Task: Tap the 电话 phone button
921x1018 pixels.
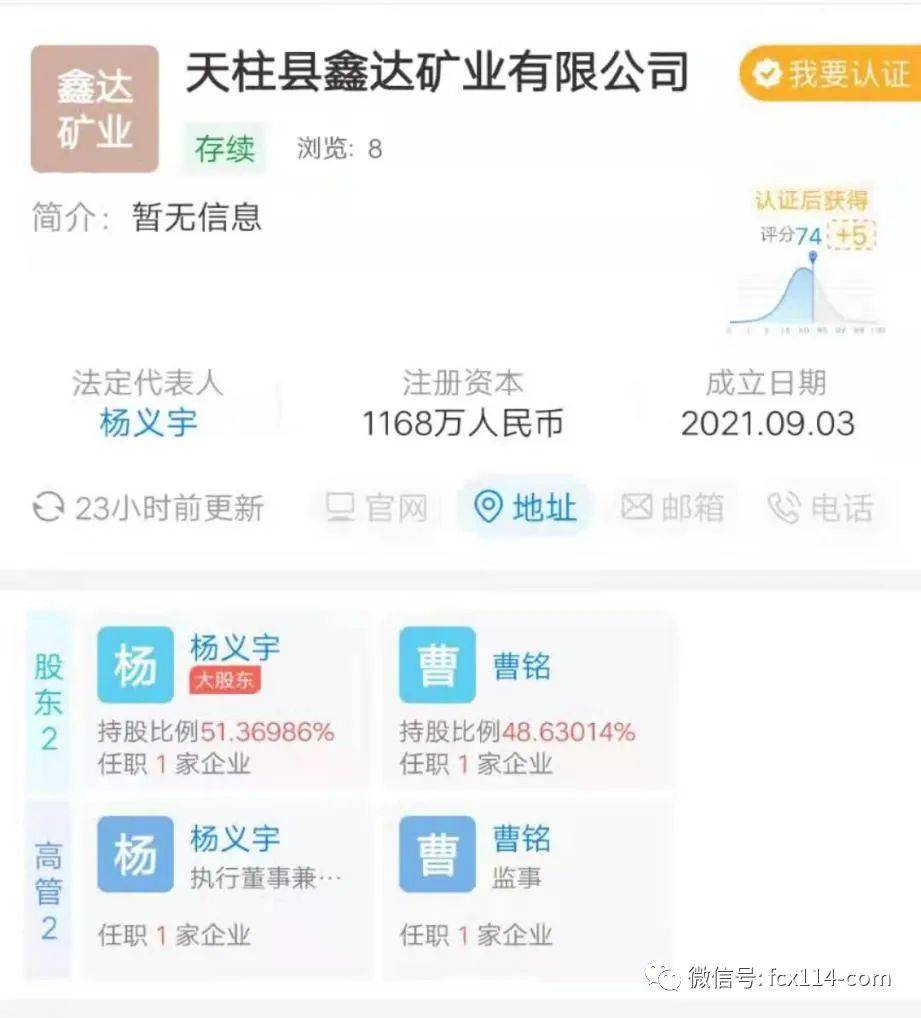Action: coord(820,508)
